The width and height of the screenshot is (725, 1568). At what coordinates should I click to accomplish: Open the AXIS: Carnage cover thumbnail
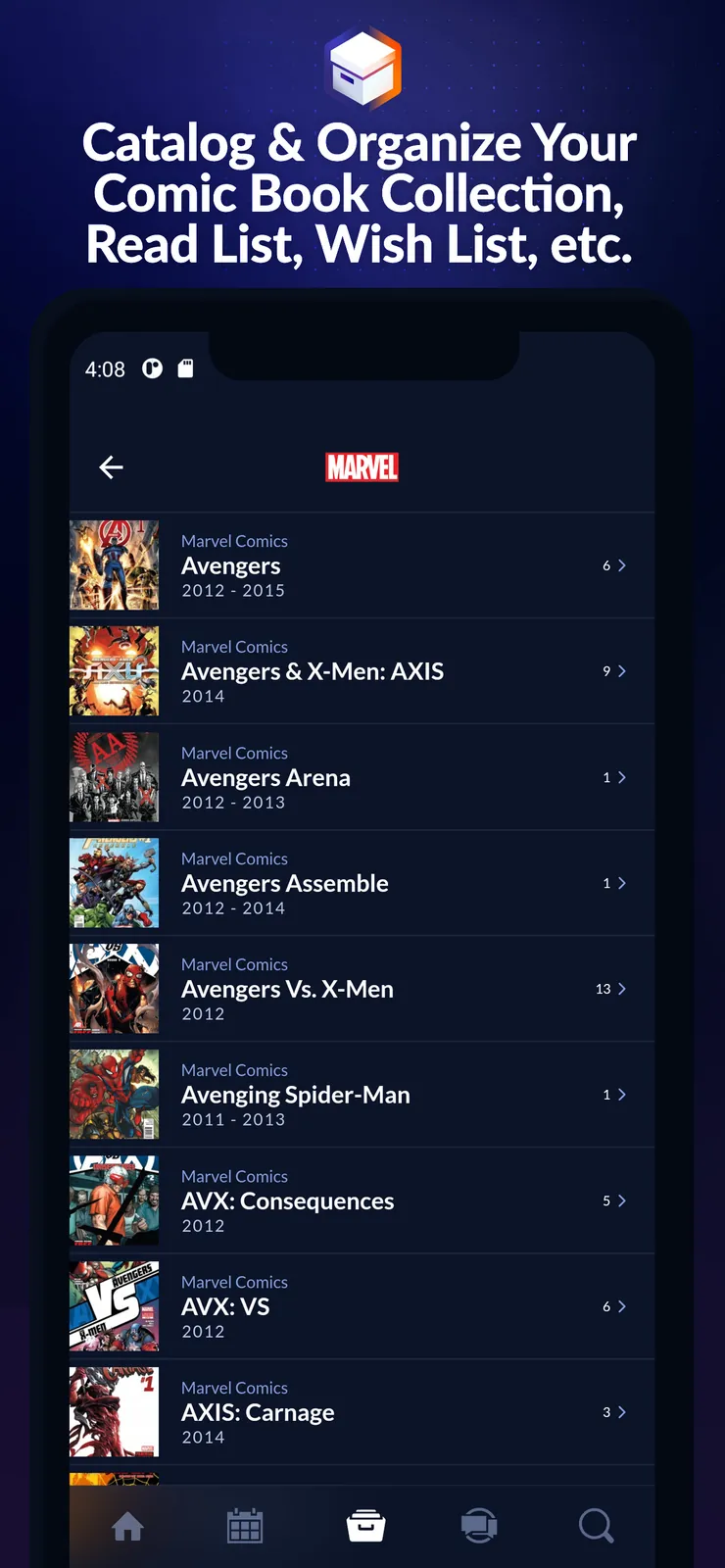pos(114,1412)
